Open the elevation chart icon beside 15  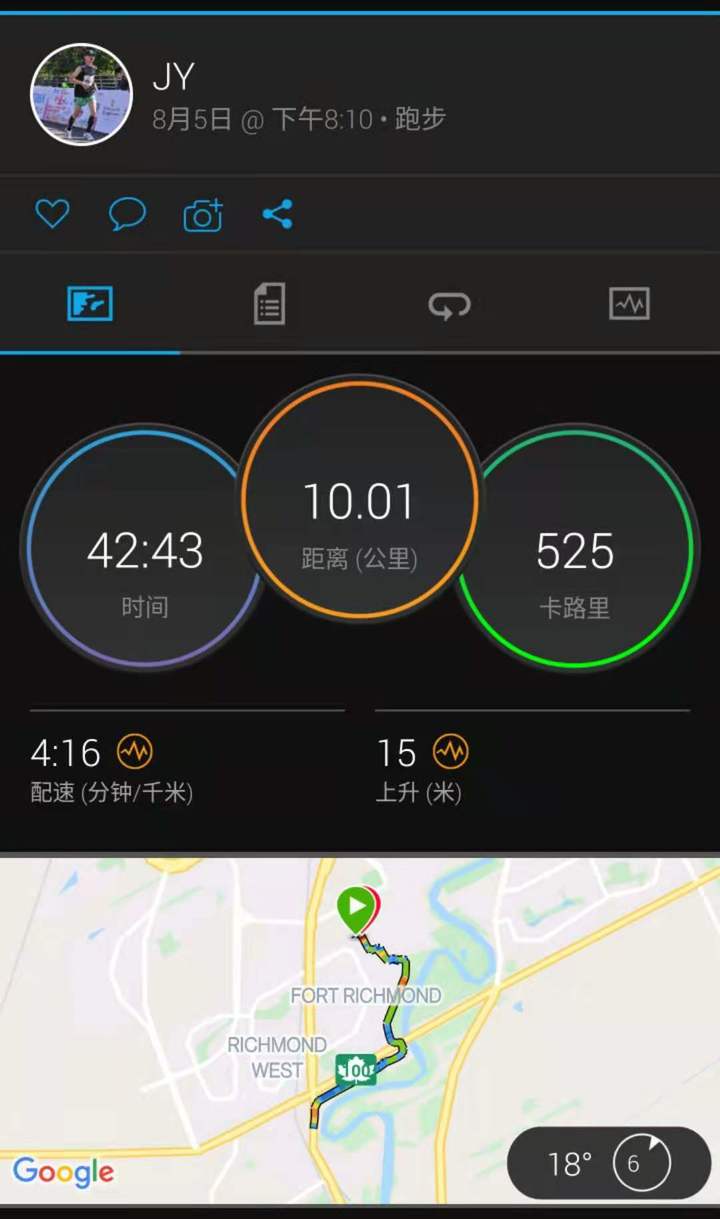point(450,751)
